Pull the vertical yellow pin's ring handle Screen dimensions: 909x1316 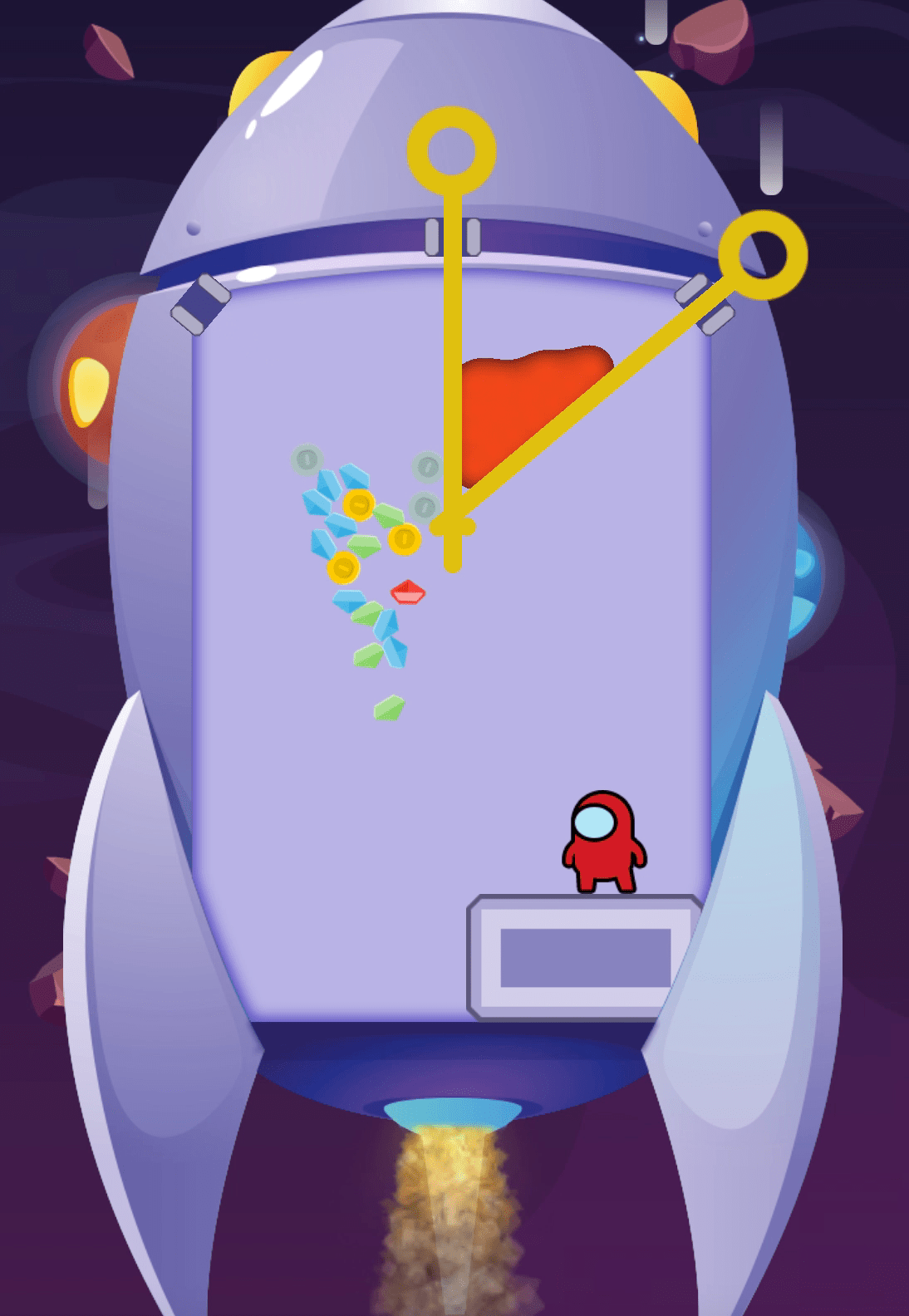[451, 150]
